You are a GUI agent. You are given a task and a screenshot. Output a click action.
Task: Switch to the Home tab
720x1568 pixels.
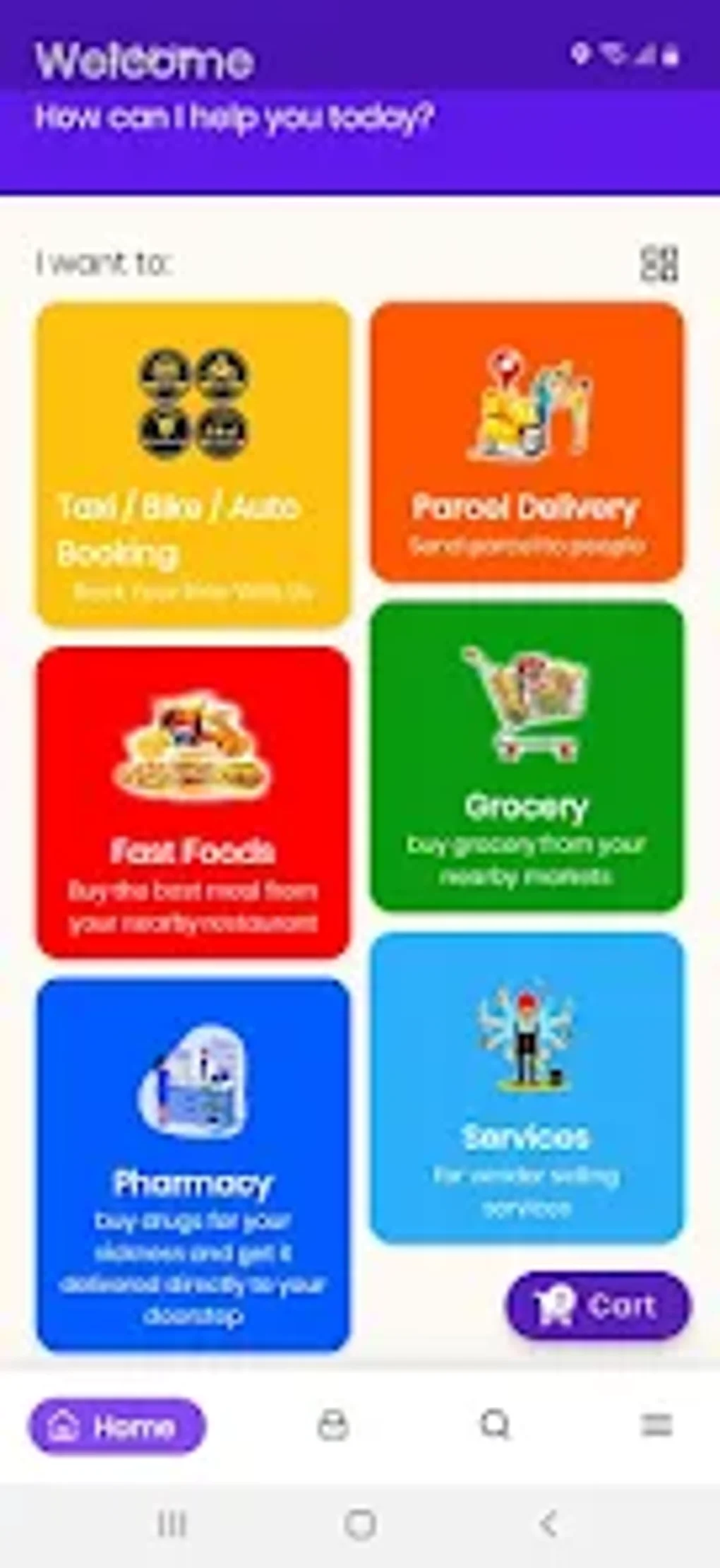[x=115, y=1426]
